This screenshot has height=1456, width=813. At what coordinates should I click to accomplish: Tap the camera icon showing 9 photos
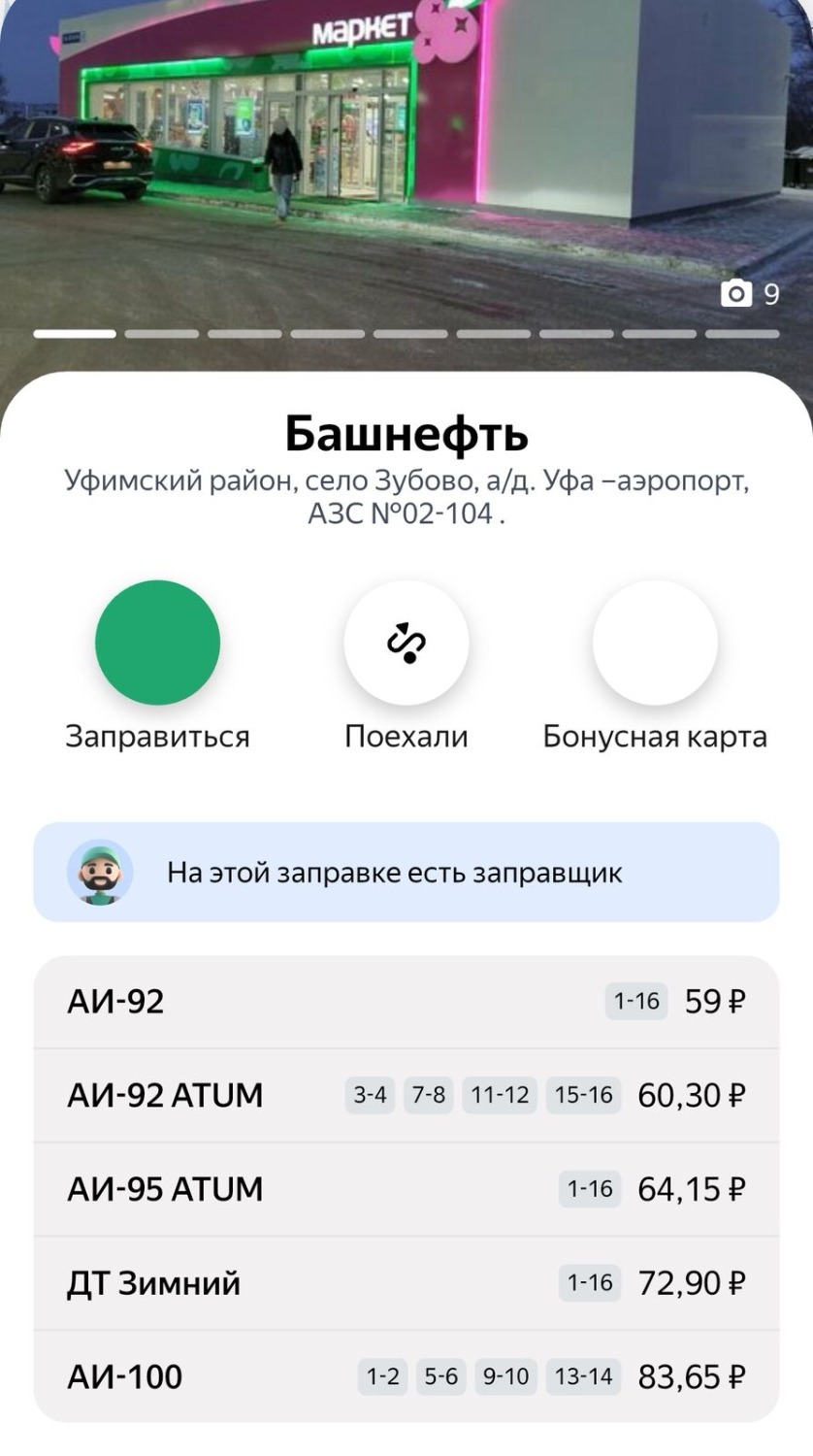[738, 290]
